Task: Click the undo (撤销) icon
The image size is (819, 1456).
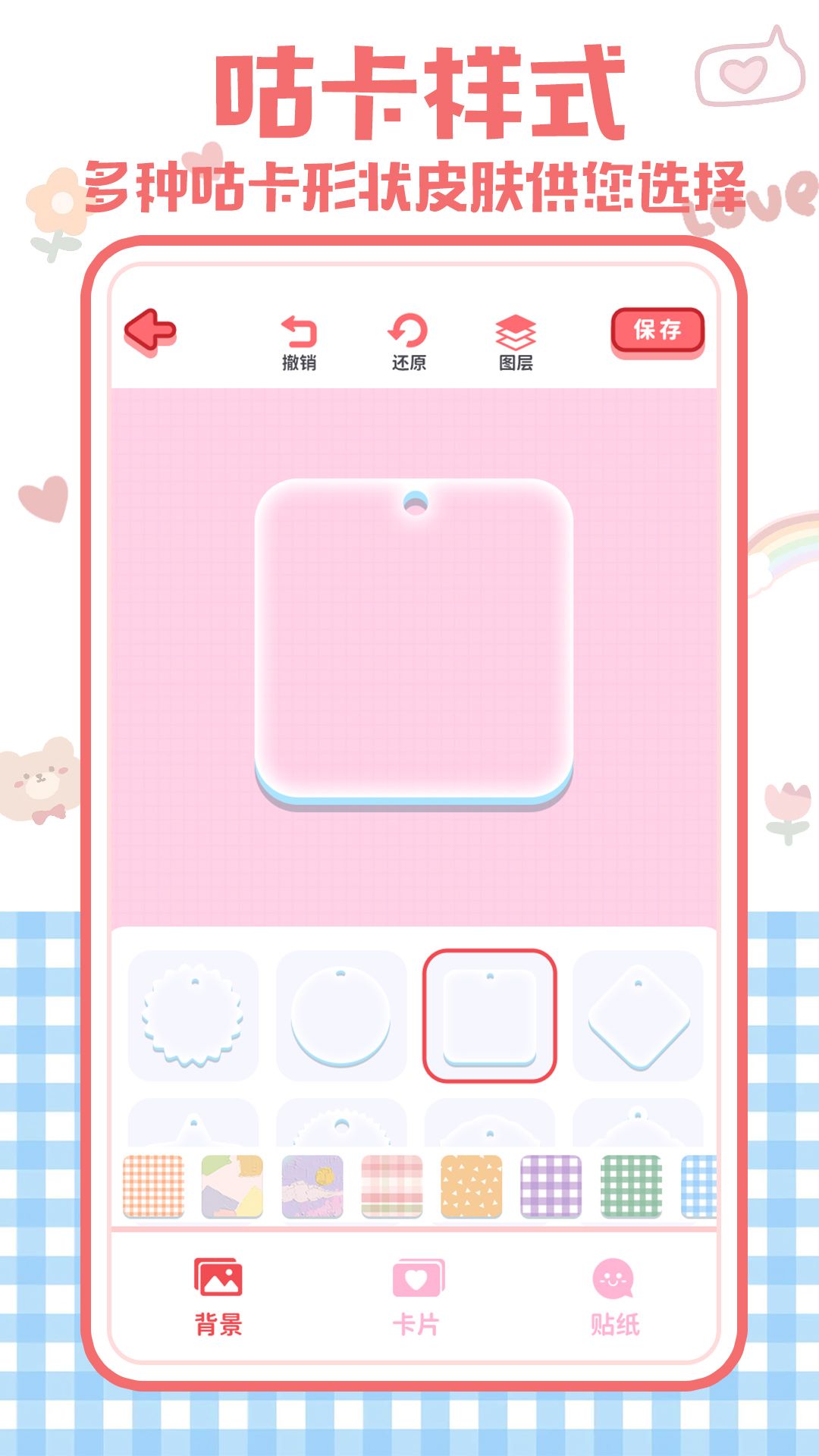Action: [x=299, y=331]
